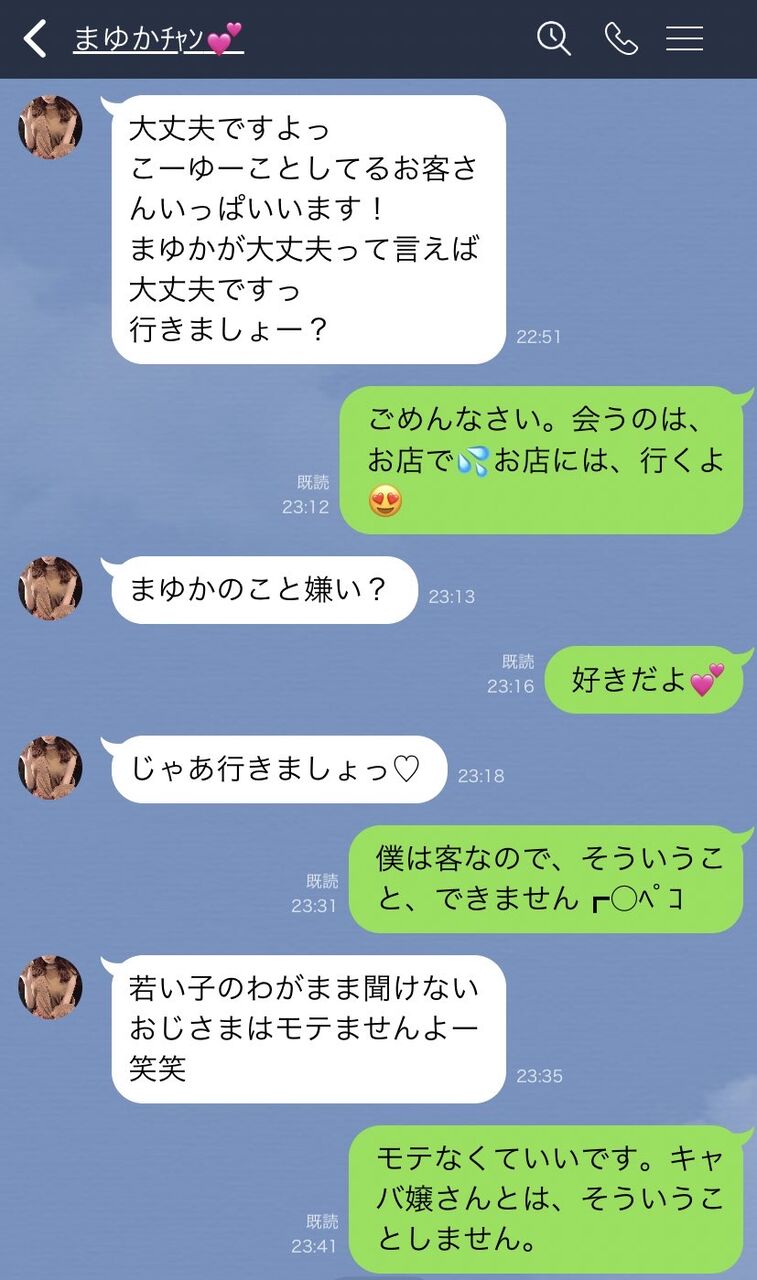757x1280 pixels.
Task: Start a voice call with まゆか
Action: tap(621, 39)
